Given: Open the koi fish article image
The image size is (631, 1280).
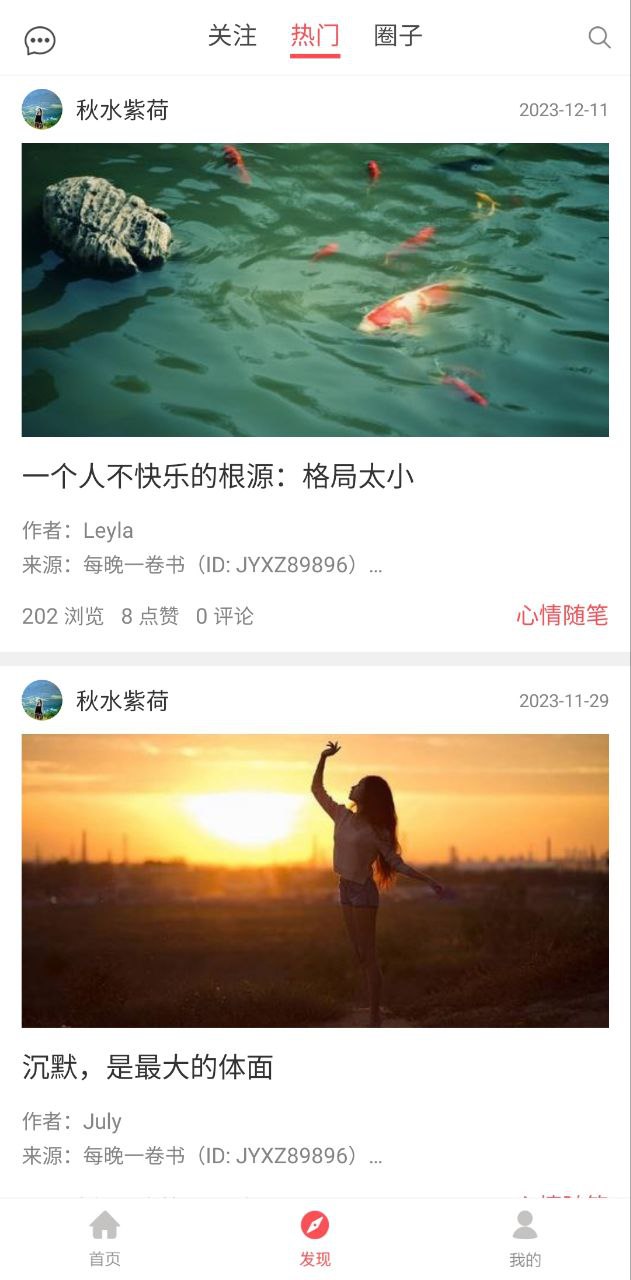Looking at the screenshot, I should point(315,290).
